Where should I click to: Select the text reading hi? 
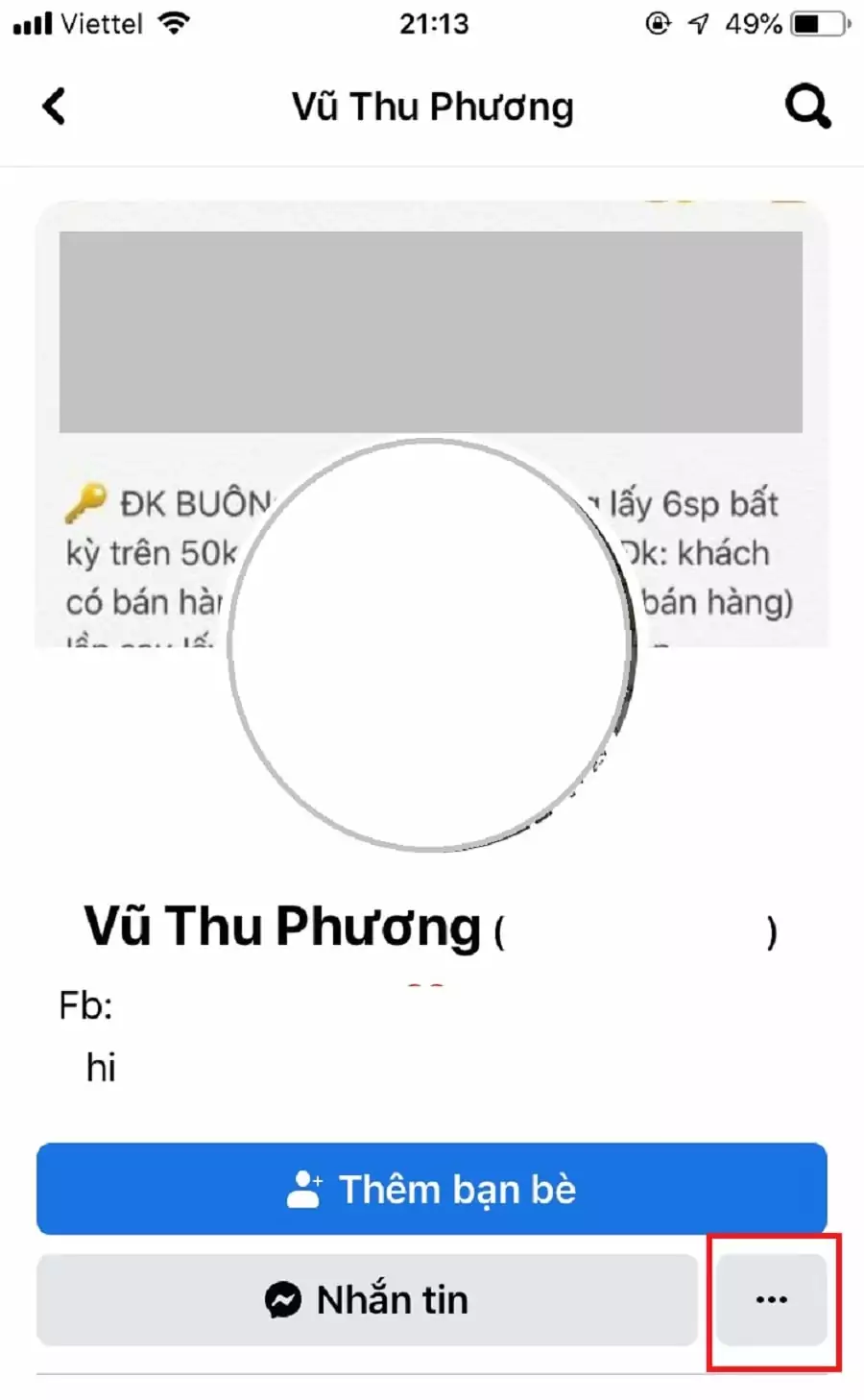(100, 1066)
